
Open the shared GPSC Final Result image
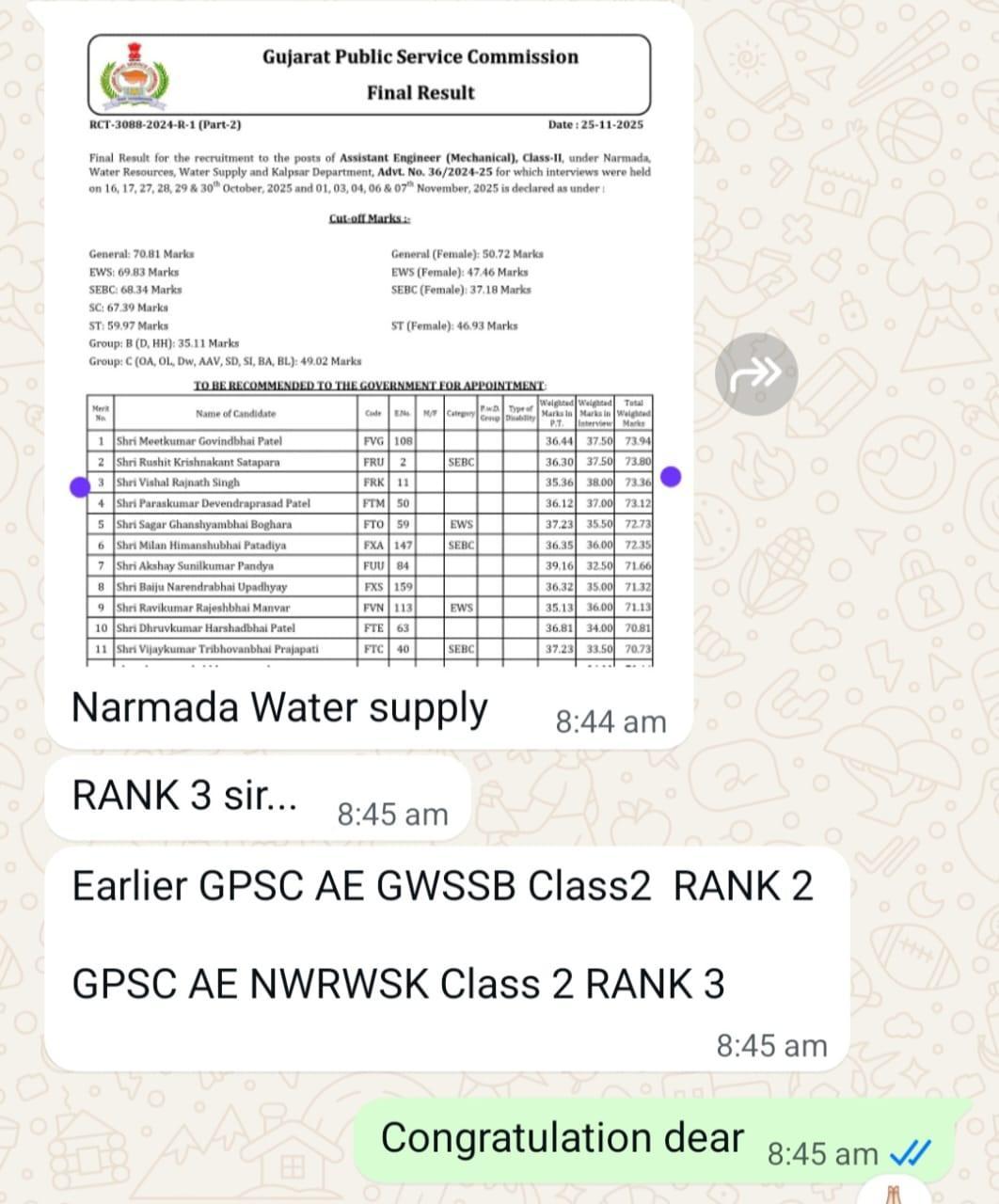[369, 348]
